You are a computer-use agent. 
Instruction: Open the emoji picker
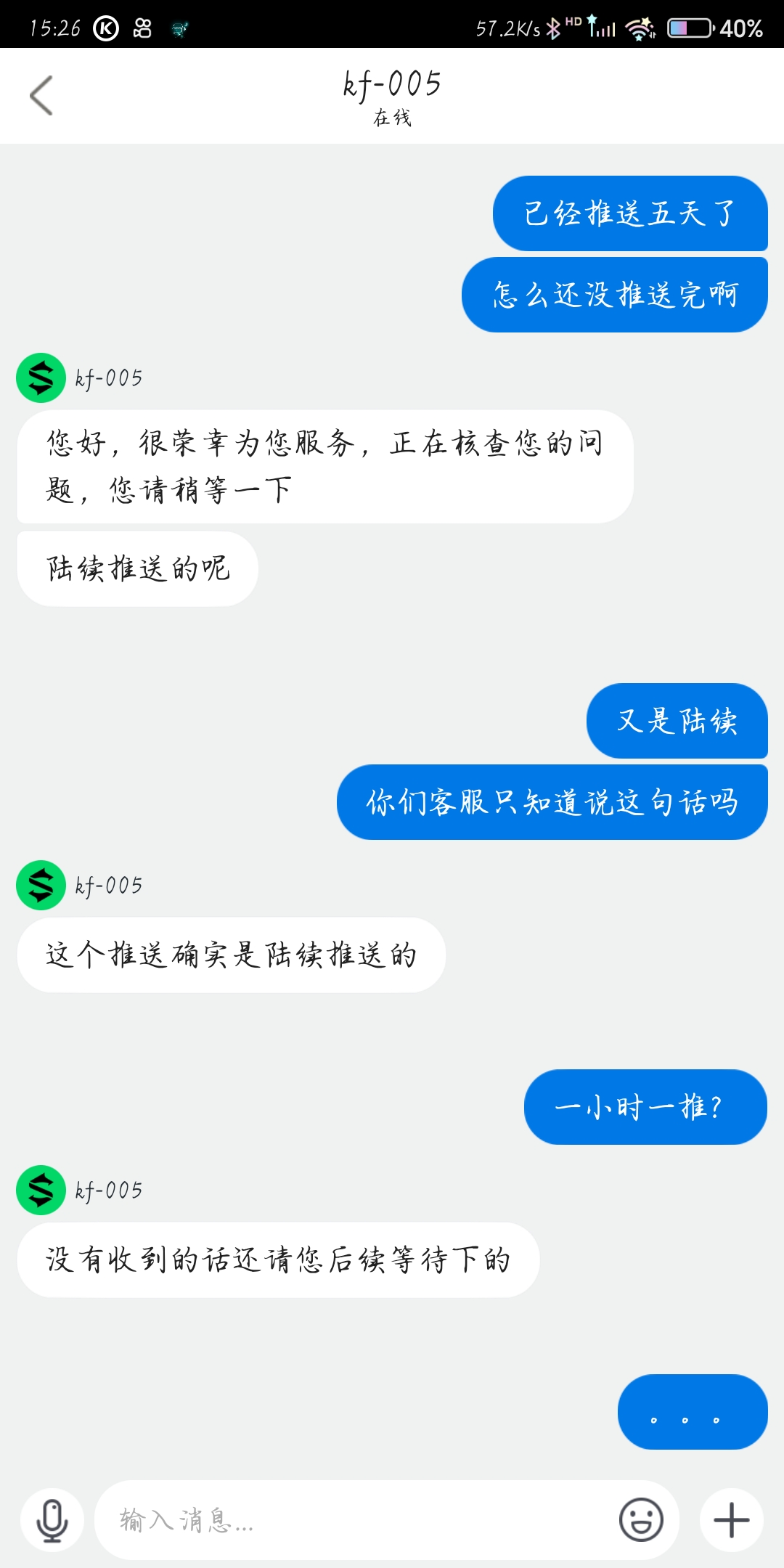tap(641, 1519)
